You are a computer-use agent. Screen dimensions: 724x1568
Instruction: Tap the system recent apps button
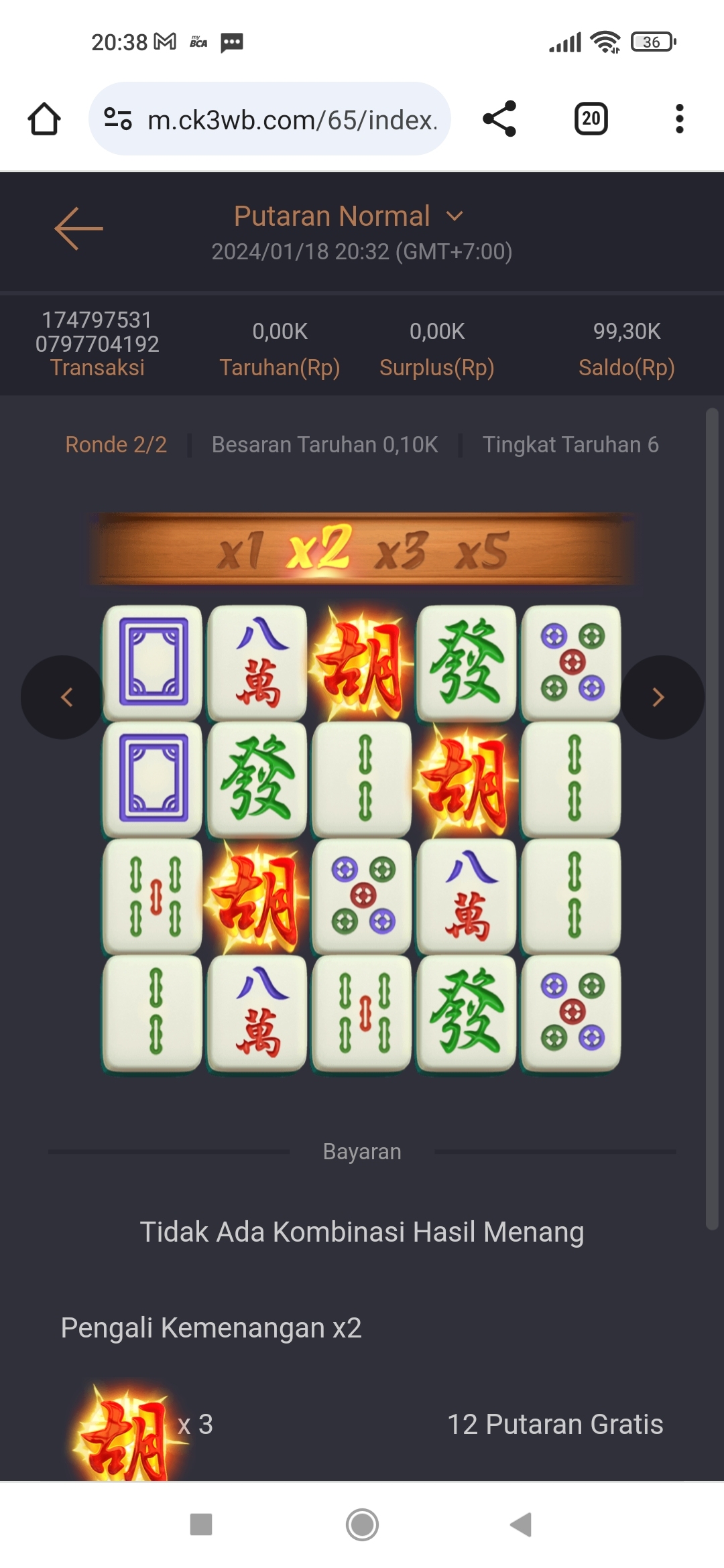pos(201,1524)
